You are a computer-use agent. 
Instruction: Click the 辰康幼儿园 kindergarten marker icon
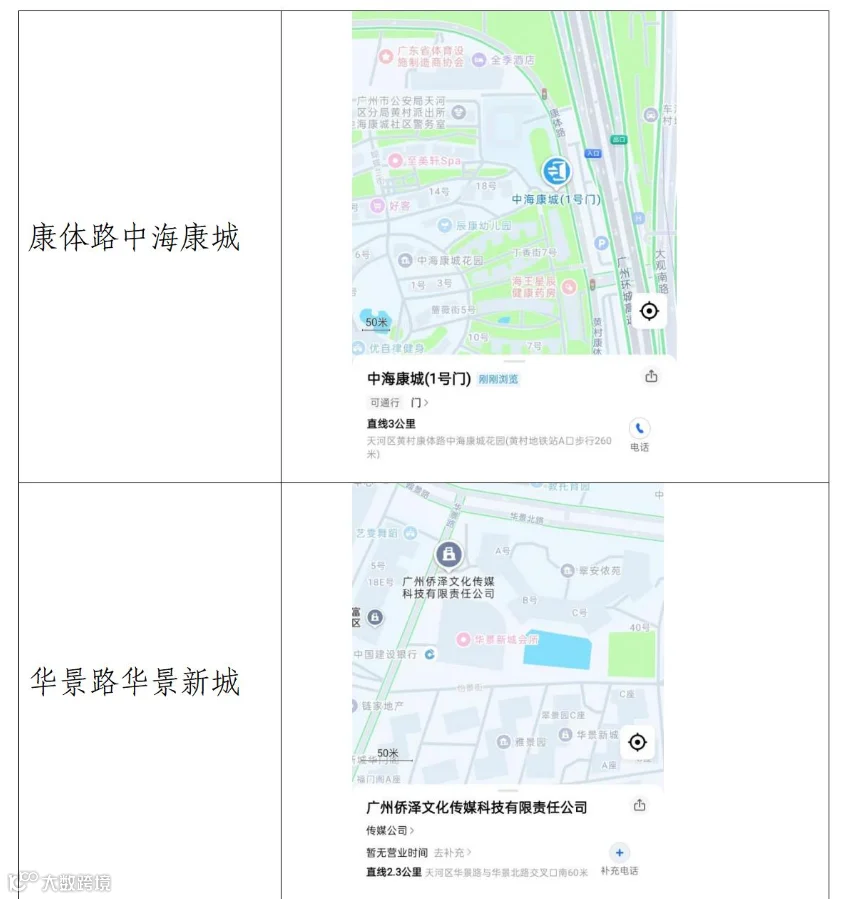tap(444, 224)
